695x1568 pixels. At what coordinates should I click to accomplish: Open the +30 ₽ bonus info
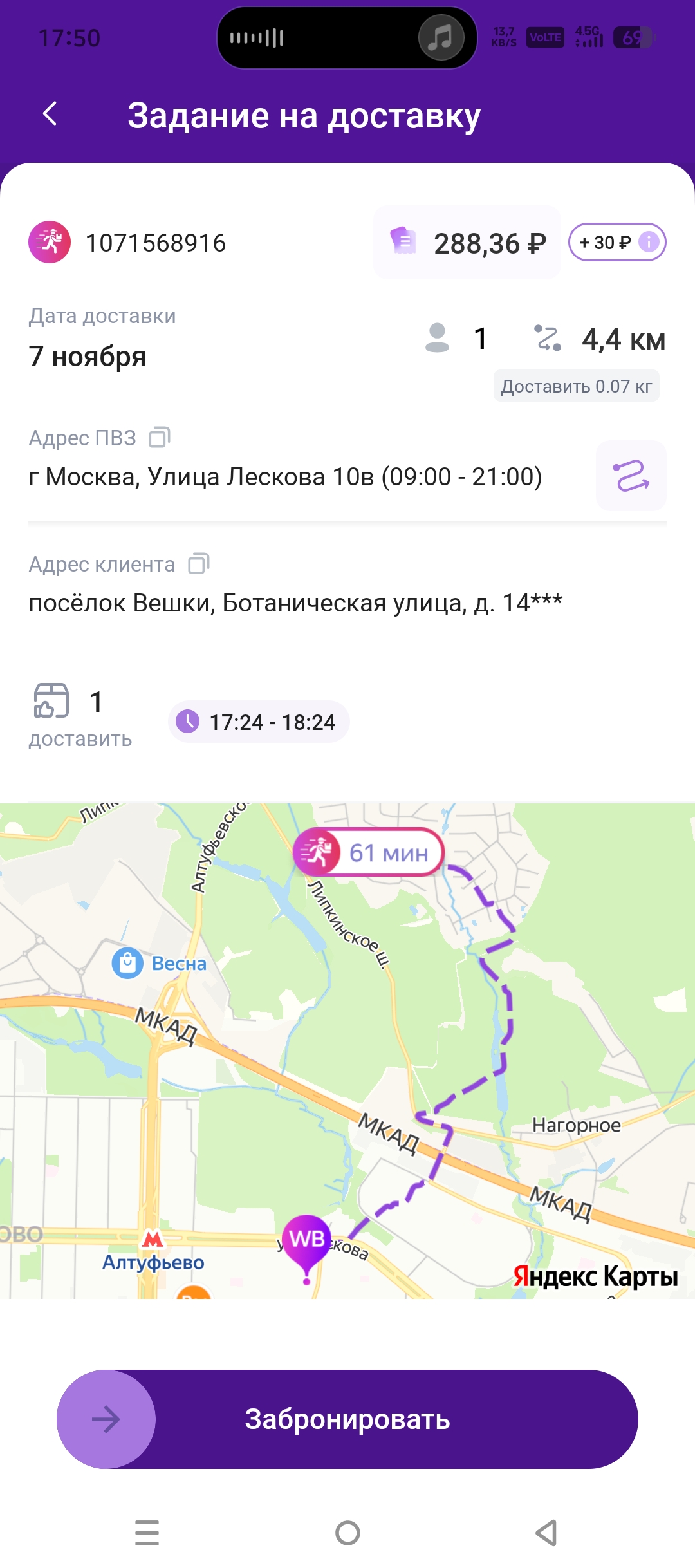click(617, 242)
